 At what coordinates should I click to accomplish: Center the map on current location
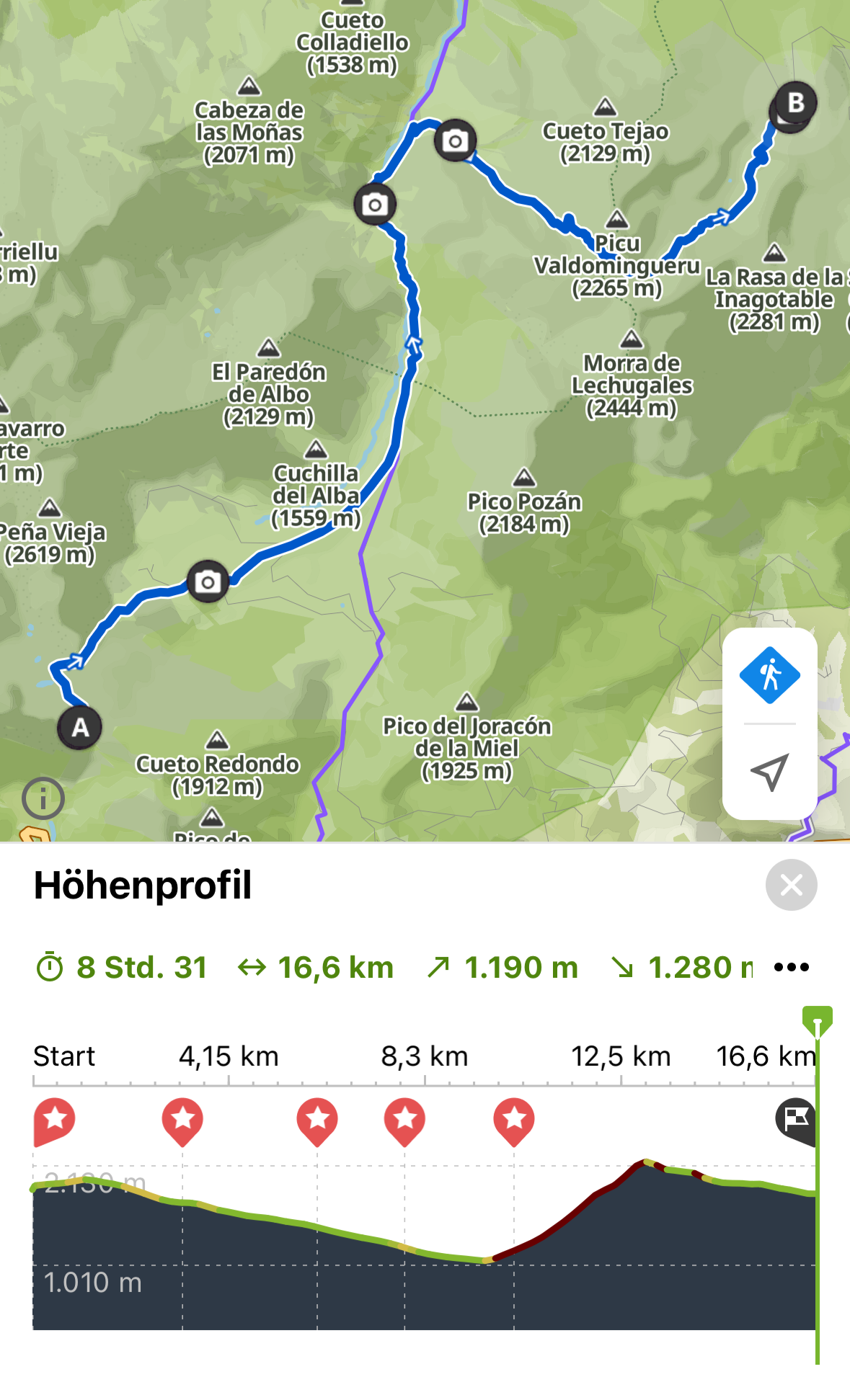tap(769, 772)
